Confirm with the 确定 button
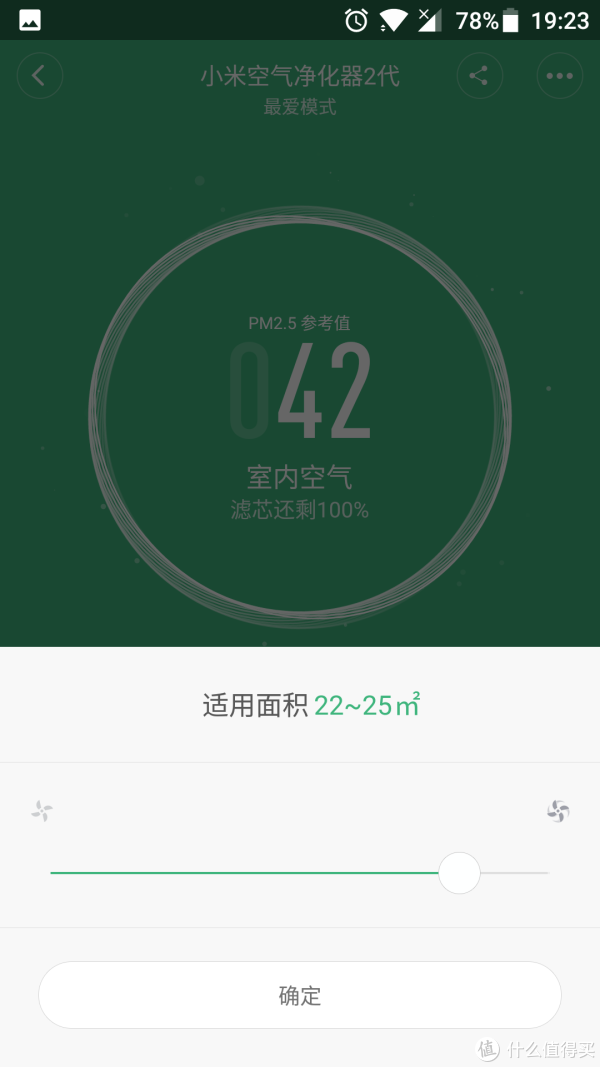The width and height of the screenshot is (600, 1067). [300, 995]
